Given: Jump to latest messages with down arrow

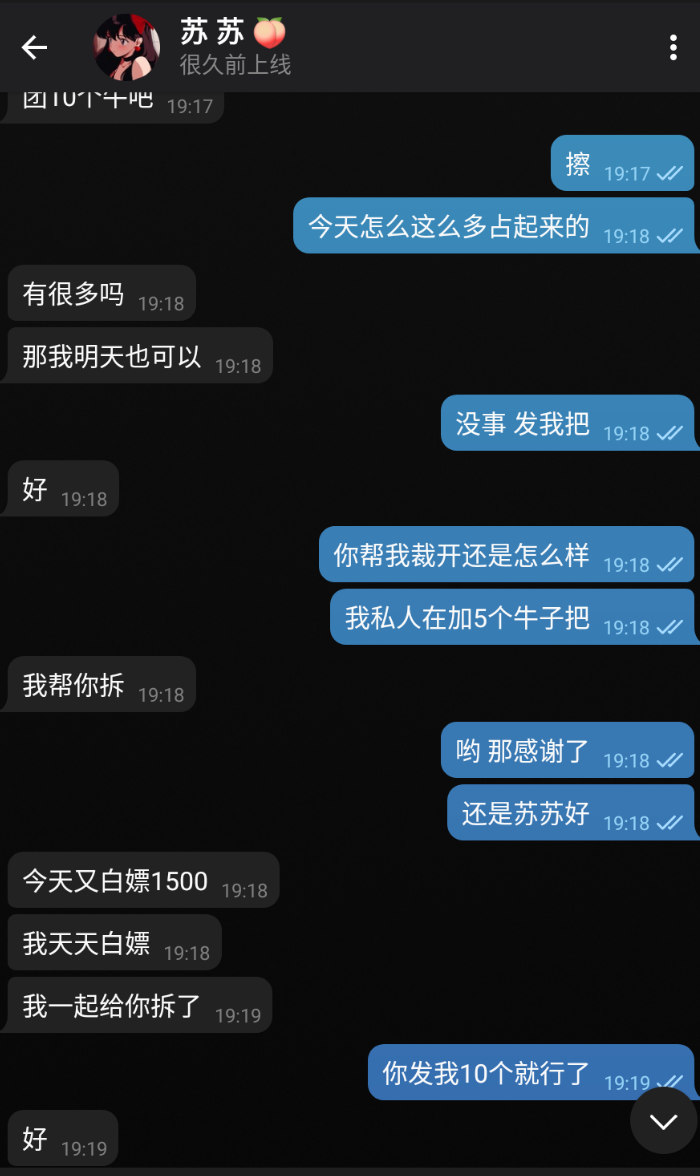Looking at the screenshot, I should click(x=663, y=1121).
